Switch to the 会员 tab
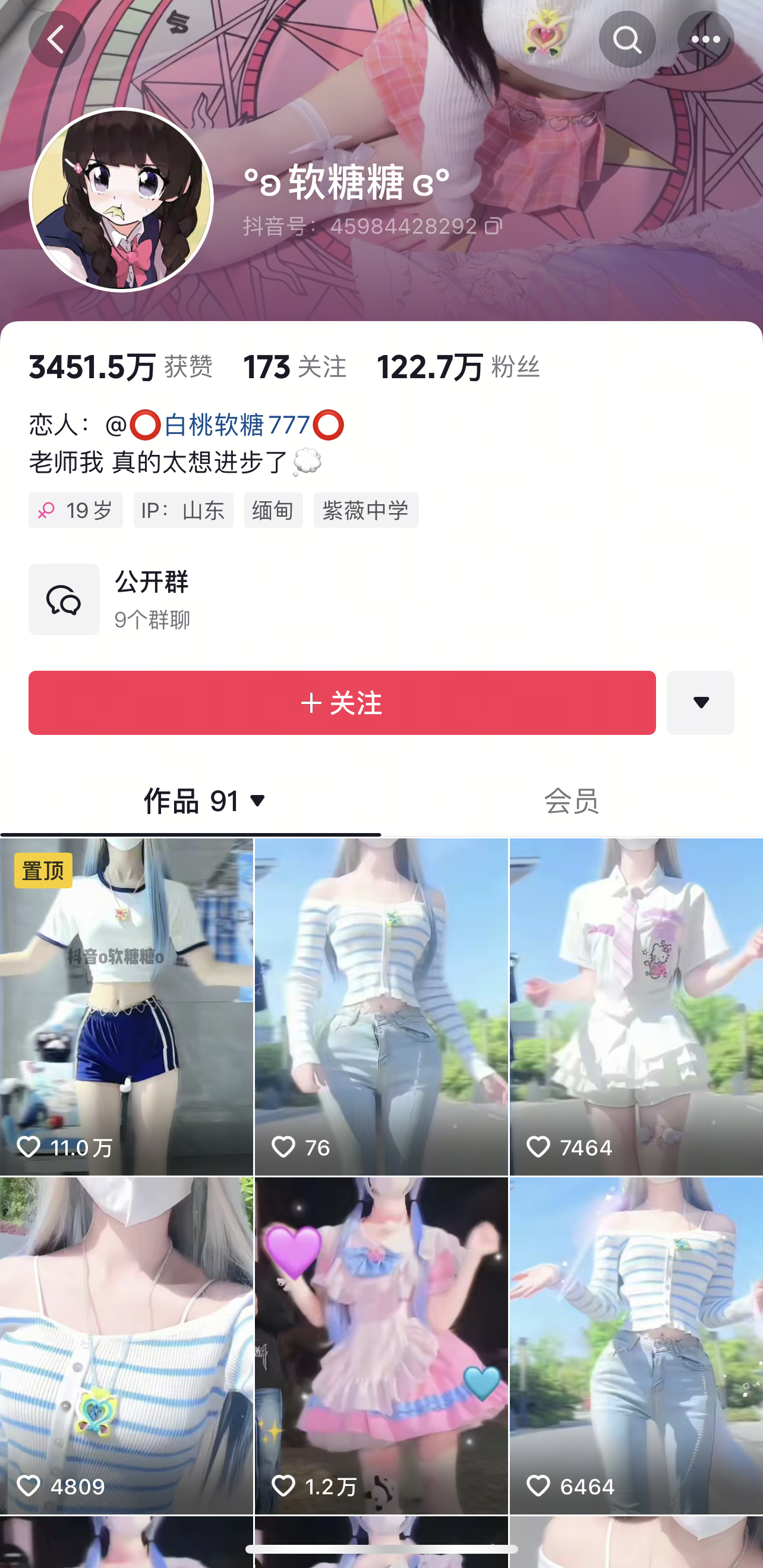The height and width of the screenshot is (1568, 763). [571, 801]
